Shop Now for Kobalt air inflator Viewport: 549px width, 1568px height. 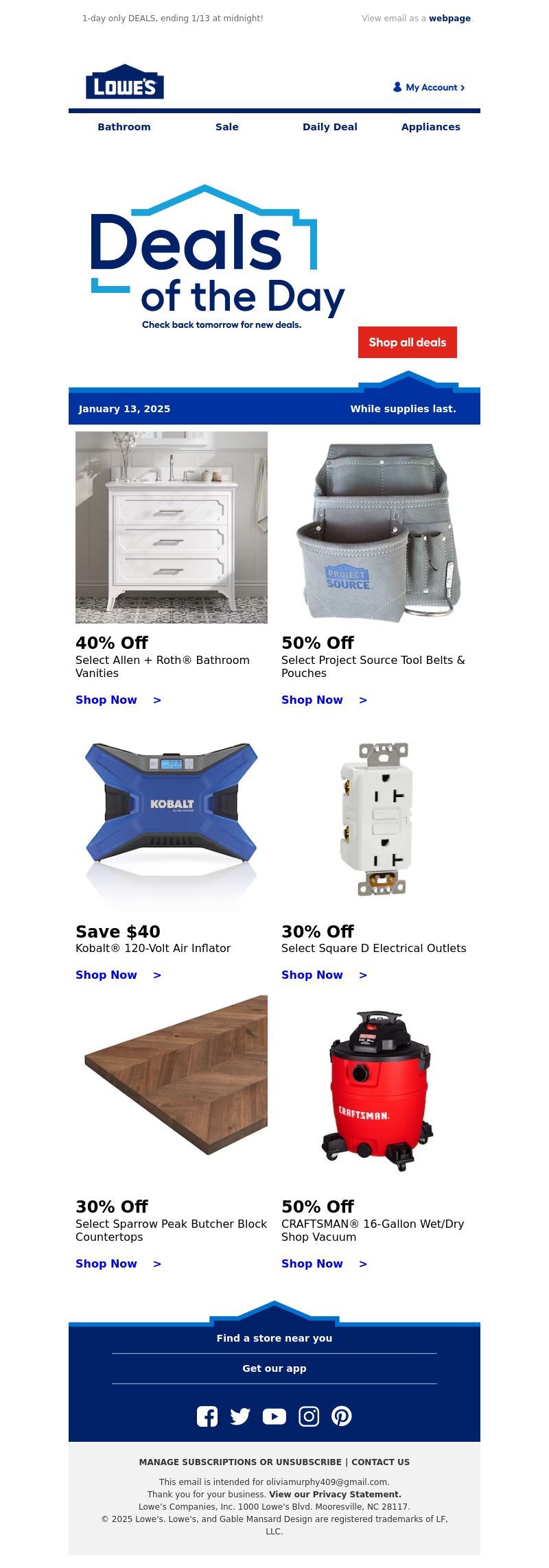(x=118, y=975)
